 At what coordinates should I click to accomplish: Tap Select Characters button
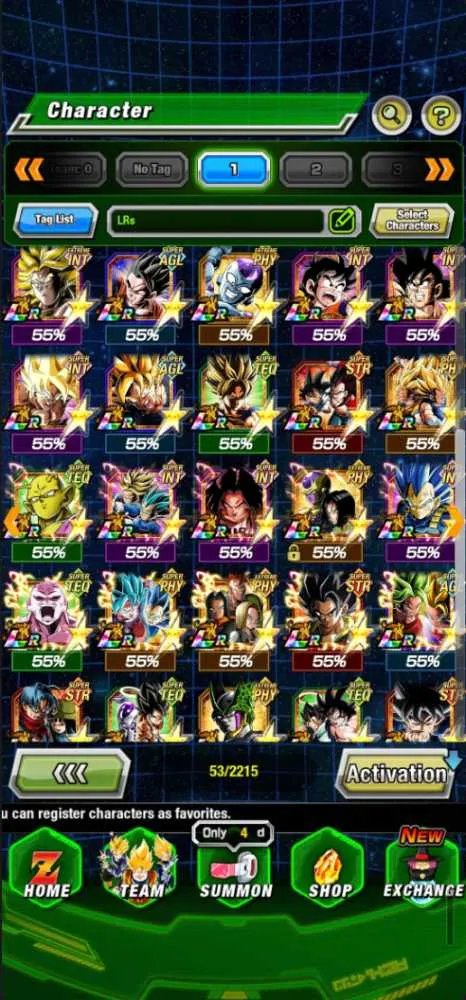tap(412, 221)
